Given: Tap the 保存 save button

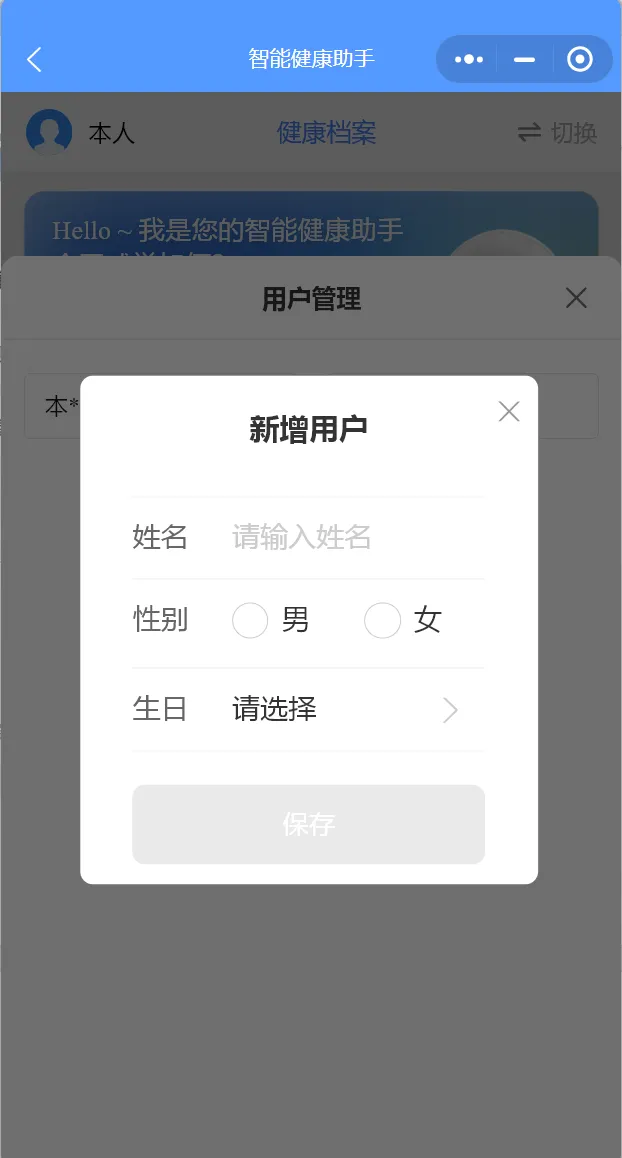Looking at the screenshot, I should (308, 824).
